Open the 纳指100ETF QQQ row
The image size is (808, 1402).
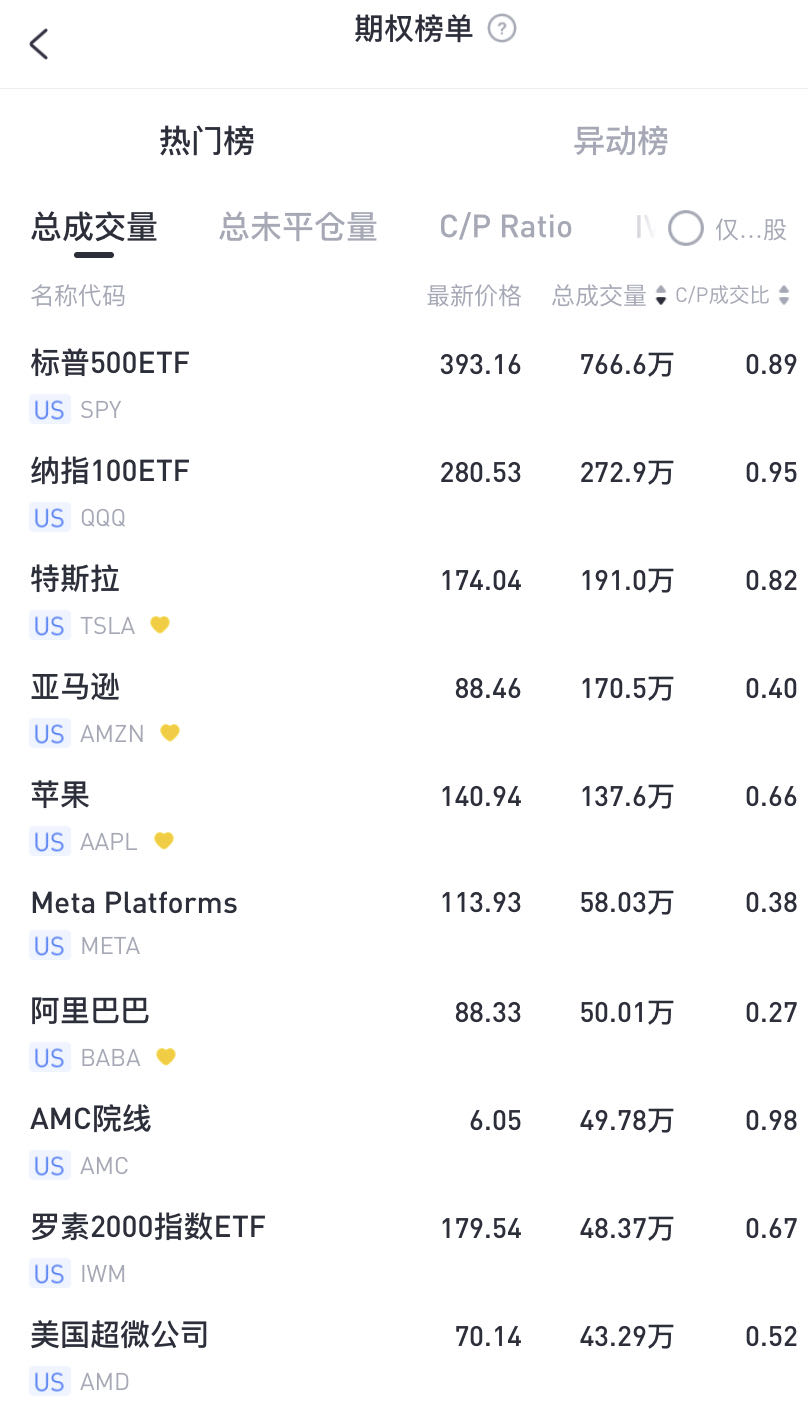tap(404, 492)
